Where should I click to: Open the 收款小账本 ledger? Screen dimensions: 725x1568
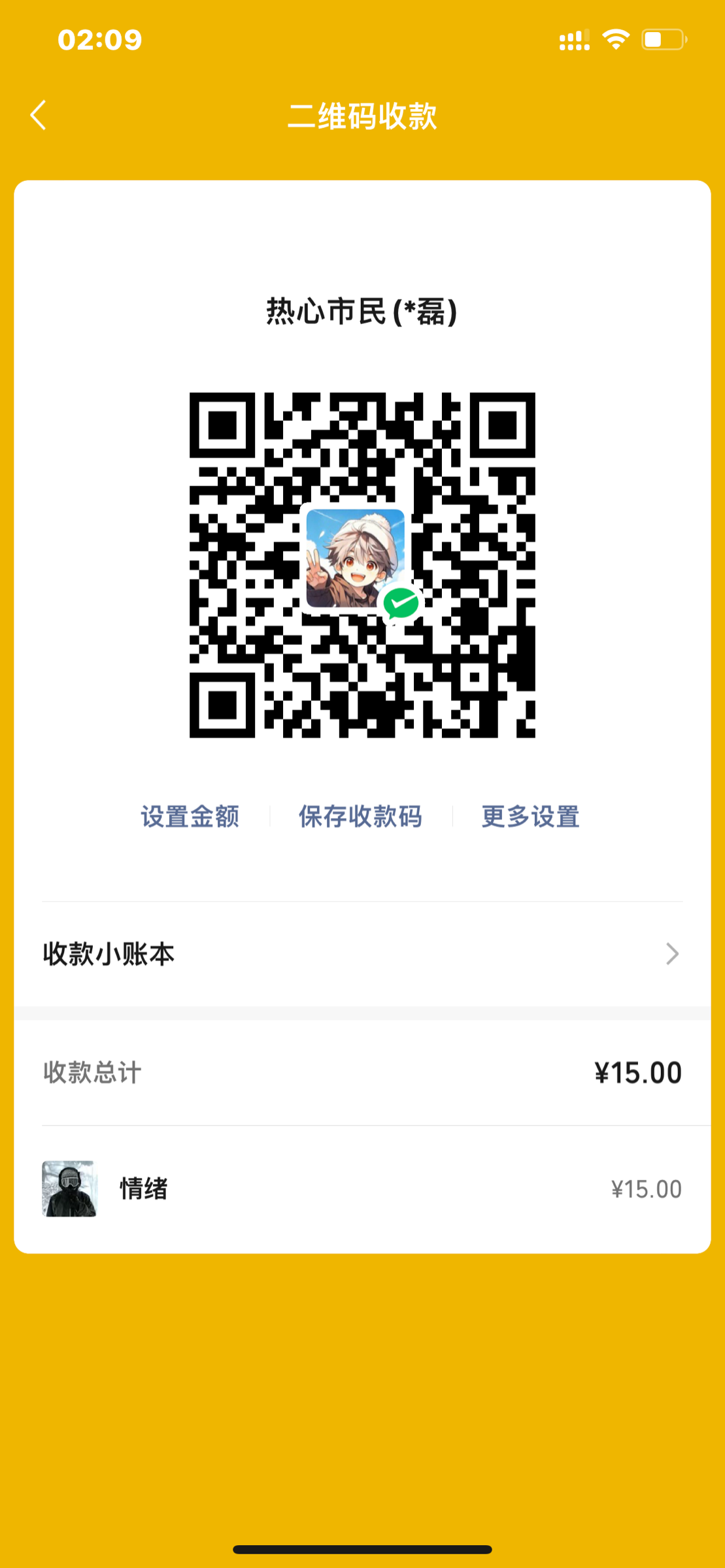[362, 955]
